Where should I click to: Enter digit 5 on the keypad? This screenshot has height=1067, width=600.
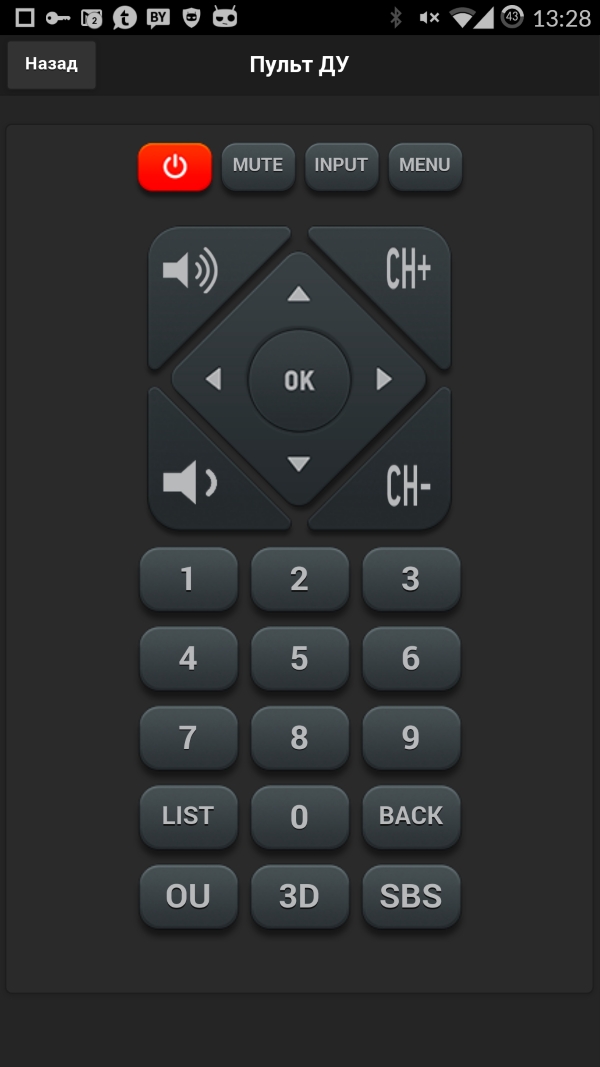tap(299, 658)
